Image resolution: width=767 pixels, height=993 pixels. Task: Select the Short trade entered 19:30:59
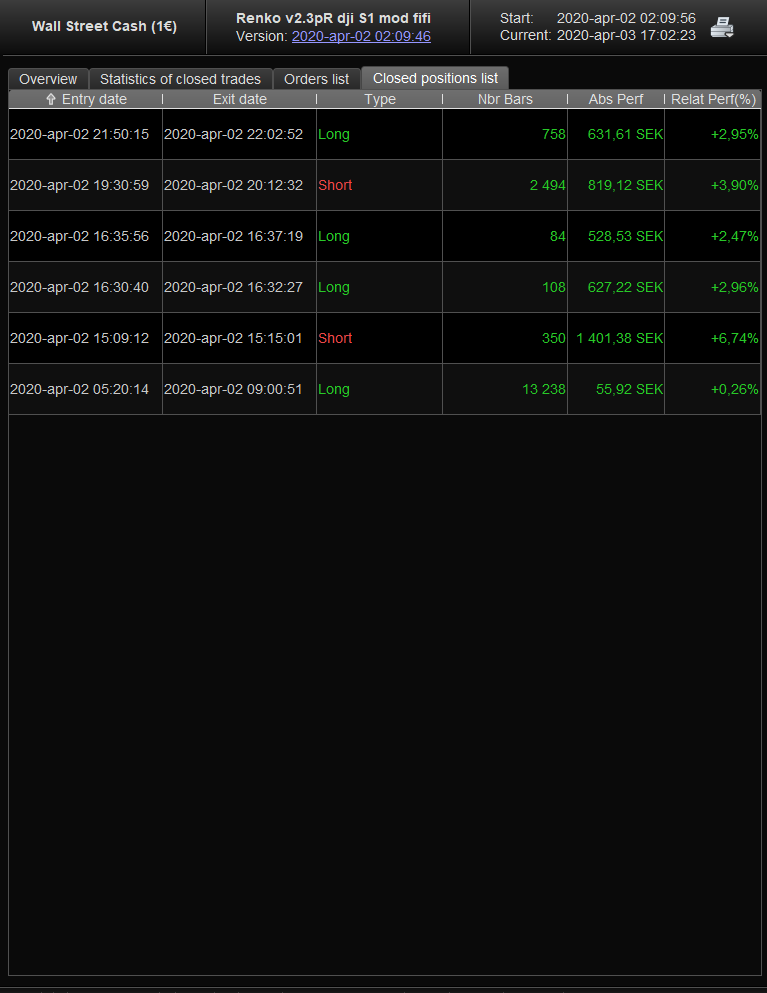[80, 185]
